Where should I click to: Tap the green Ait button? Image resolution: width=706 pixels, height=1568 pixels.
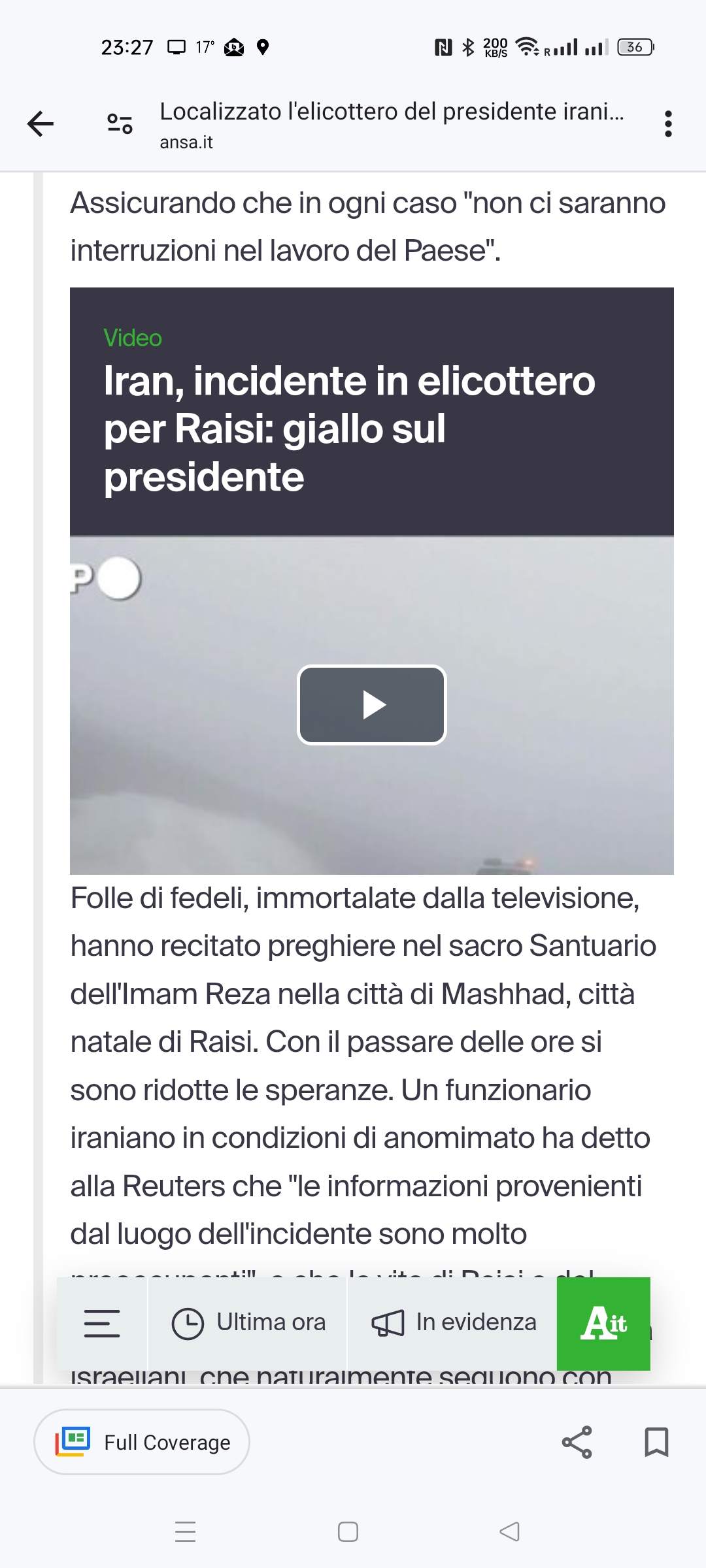[603, 1324]
